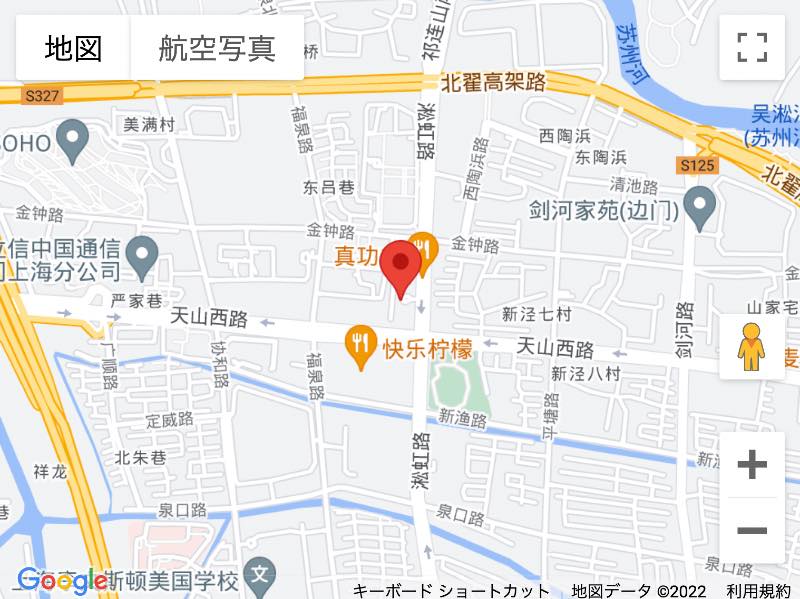Zoom in on the map
The height and width of the screenshot is (599, 800).
[752, 464]
